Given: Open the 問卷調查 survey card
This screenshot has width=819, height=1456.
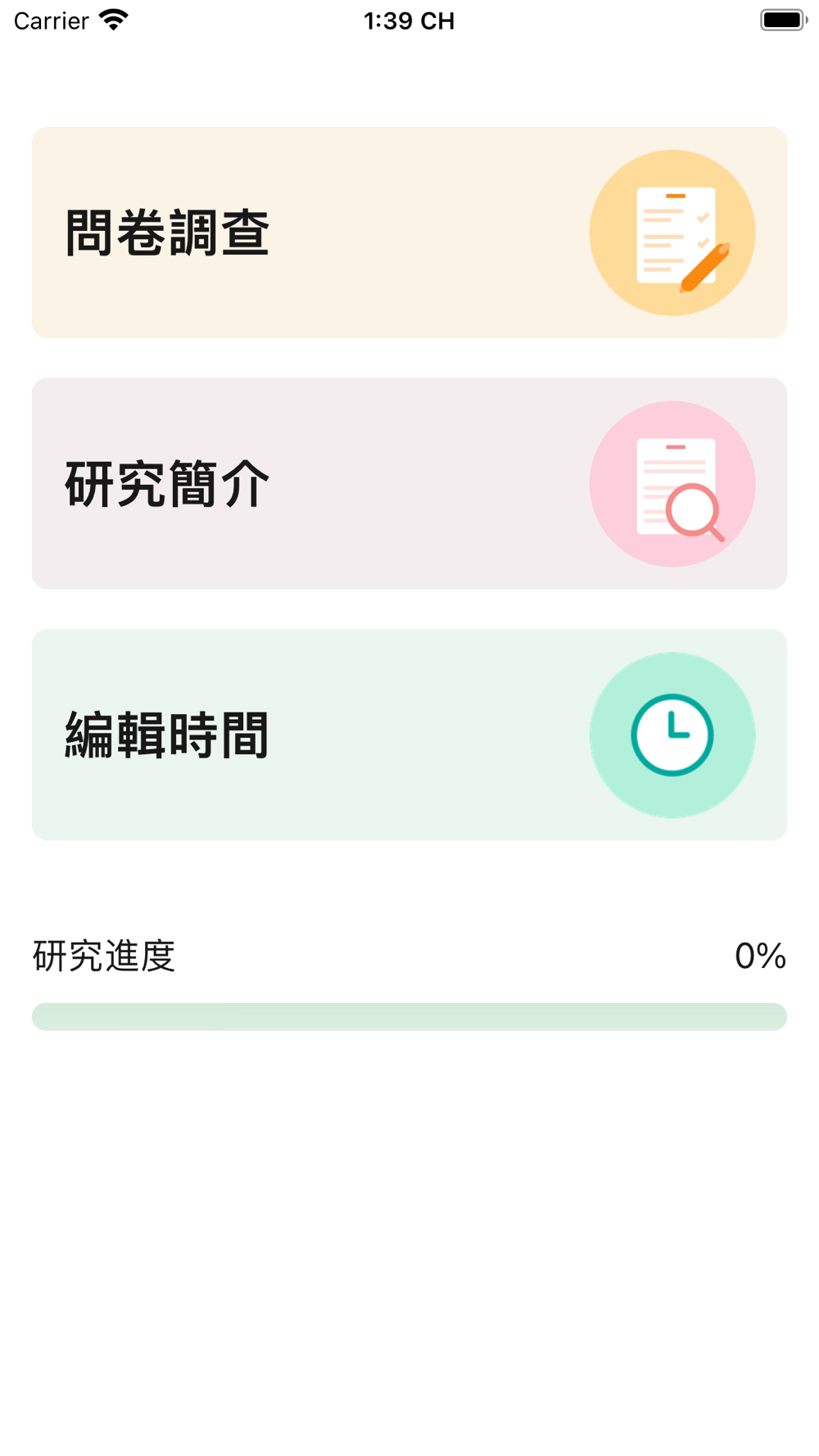Looking at the screenshot, I should (409, 233).
